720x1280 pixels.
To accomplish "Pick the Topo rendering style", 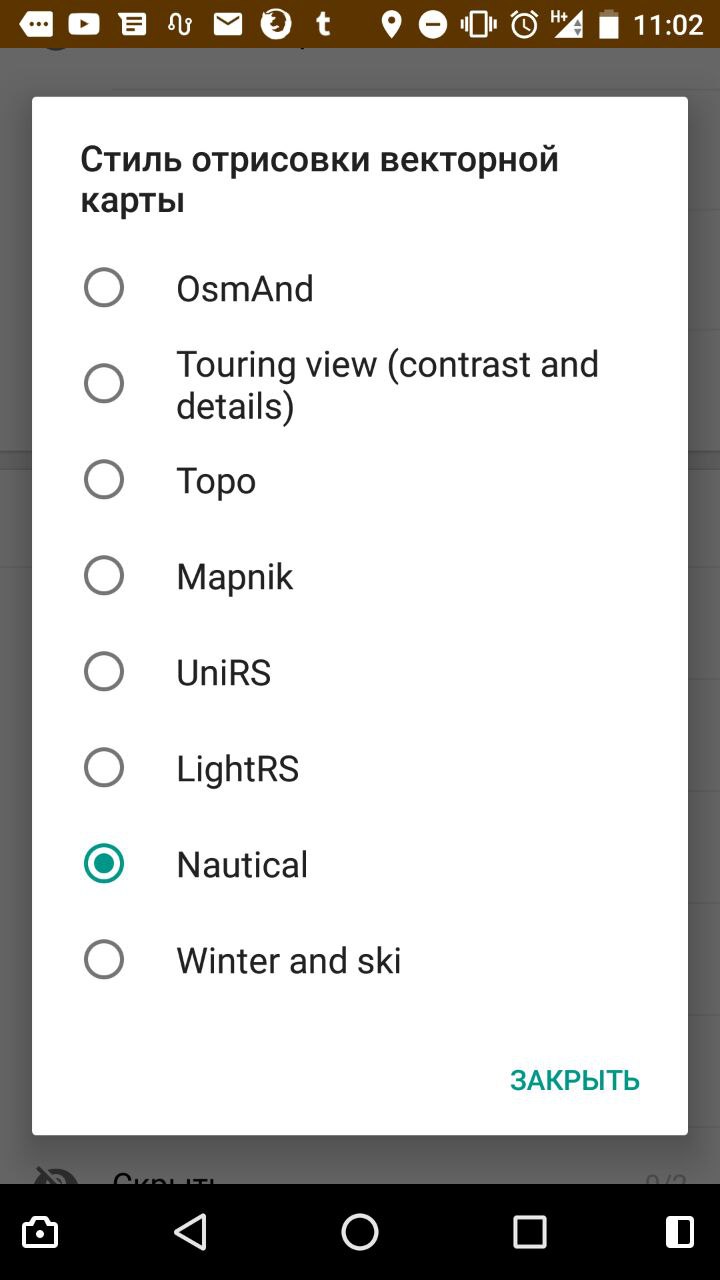I will point(360,480).
